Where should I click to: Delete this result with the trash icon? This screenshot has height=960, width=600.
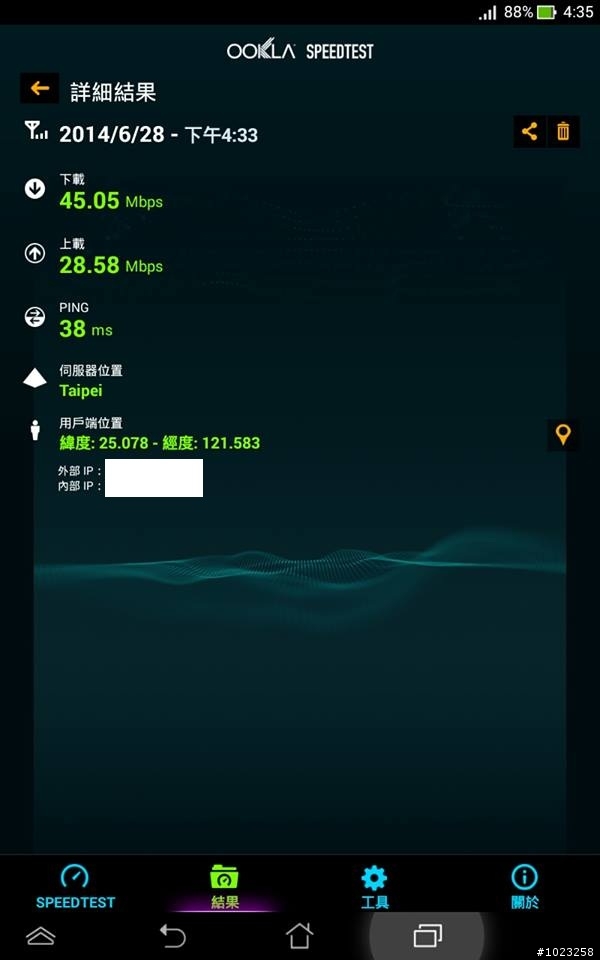coord(563,131)
